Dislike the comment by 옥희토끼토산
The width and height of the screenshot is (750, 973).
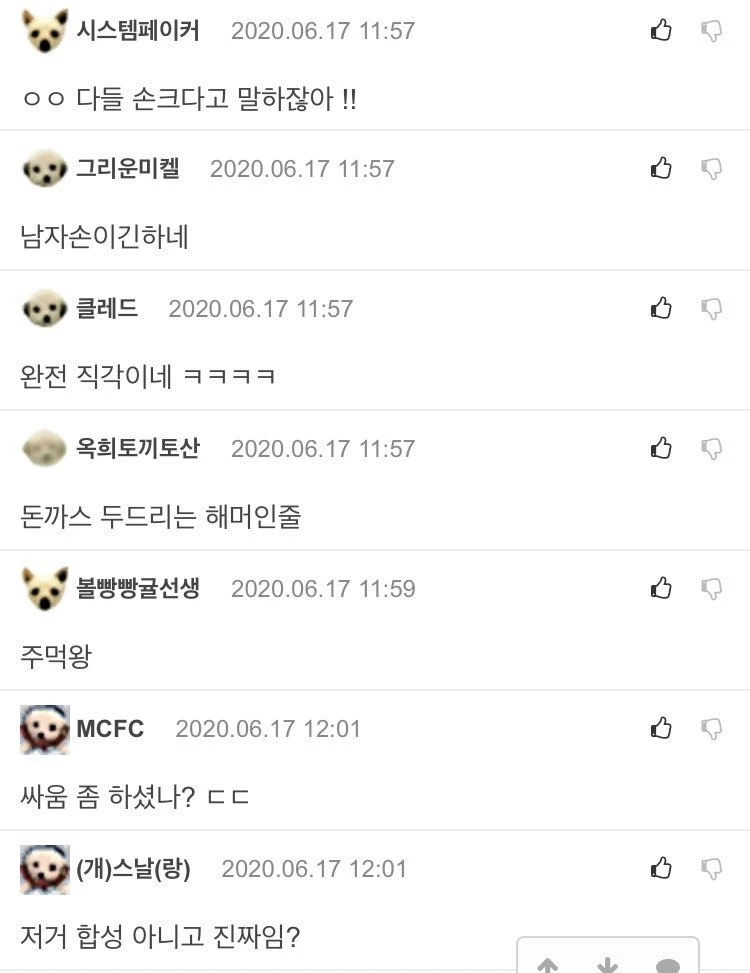712,449
